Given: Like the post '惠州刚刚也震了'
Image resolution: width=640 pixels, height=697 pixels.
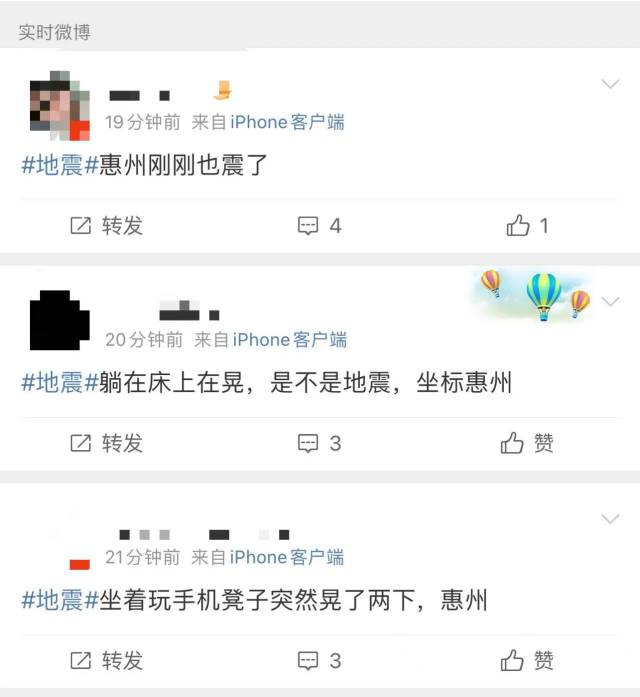Looking at the screenshot, I should click(527, 226).
